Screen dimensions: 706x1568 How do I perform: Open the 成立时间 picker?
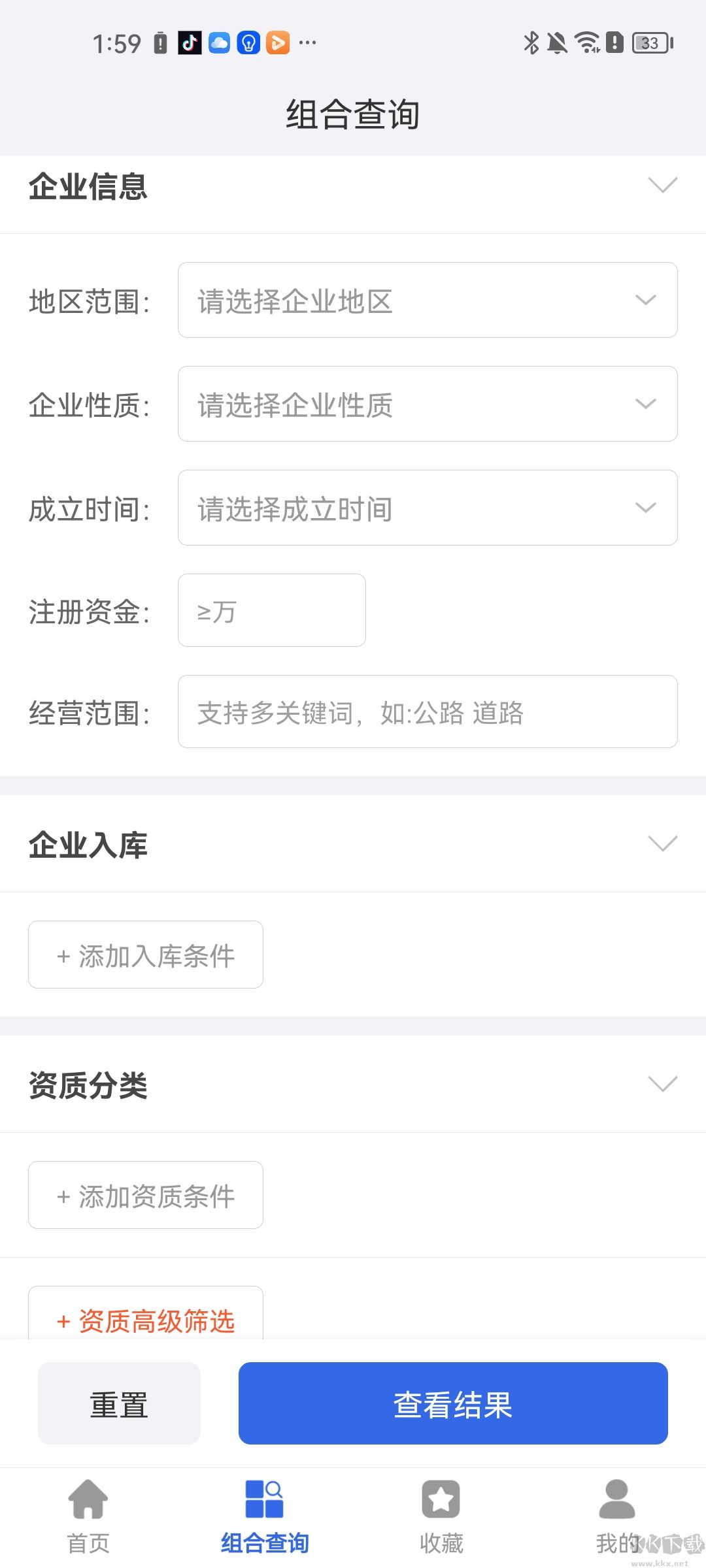tap(428, 508)
